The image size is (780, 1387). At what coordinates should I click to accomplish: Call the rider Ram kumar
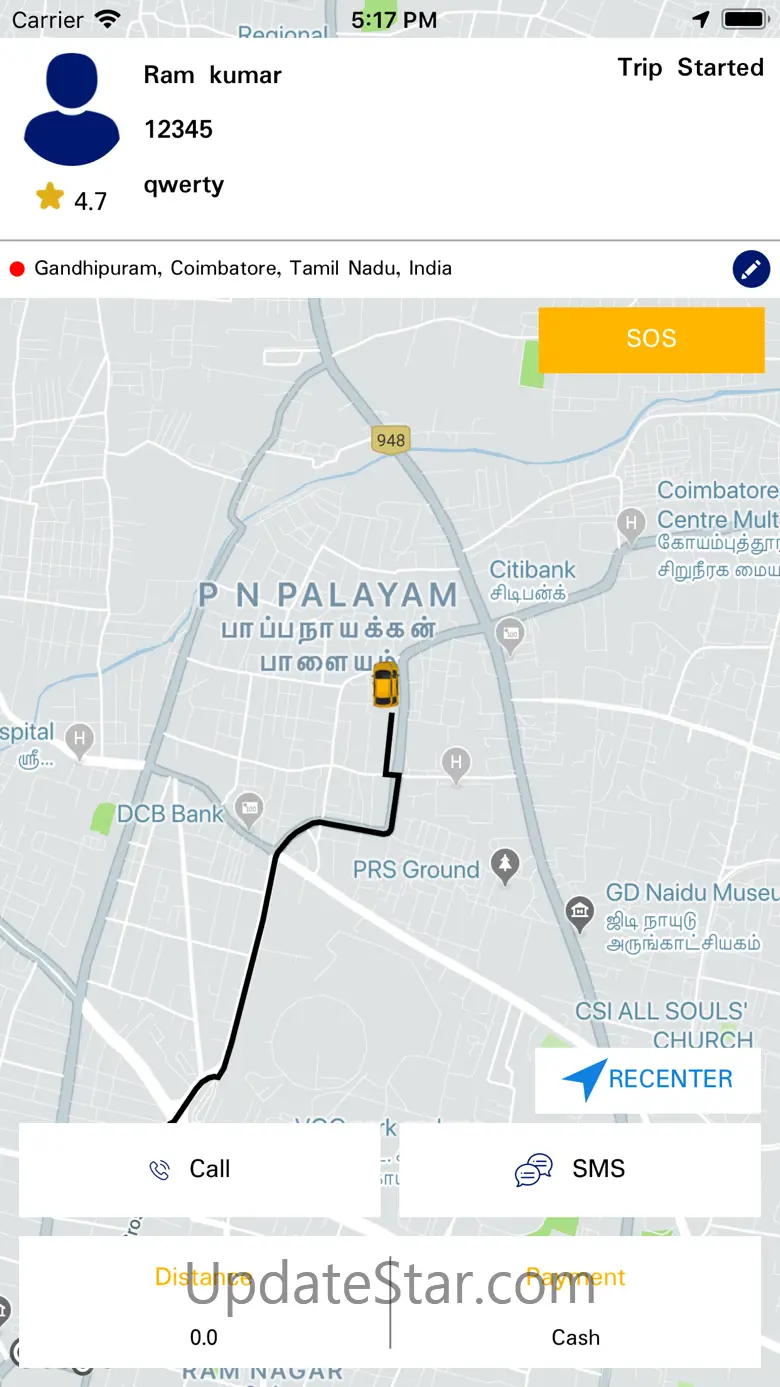[198, 1169]
